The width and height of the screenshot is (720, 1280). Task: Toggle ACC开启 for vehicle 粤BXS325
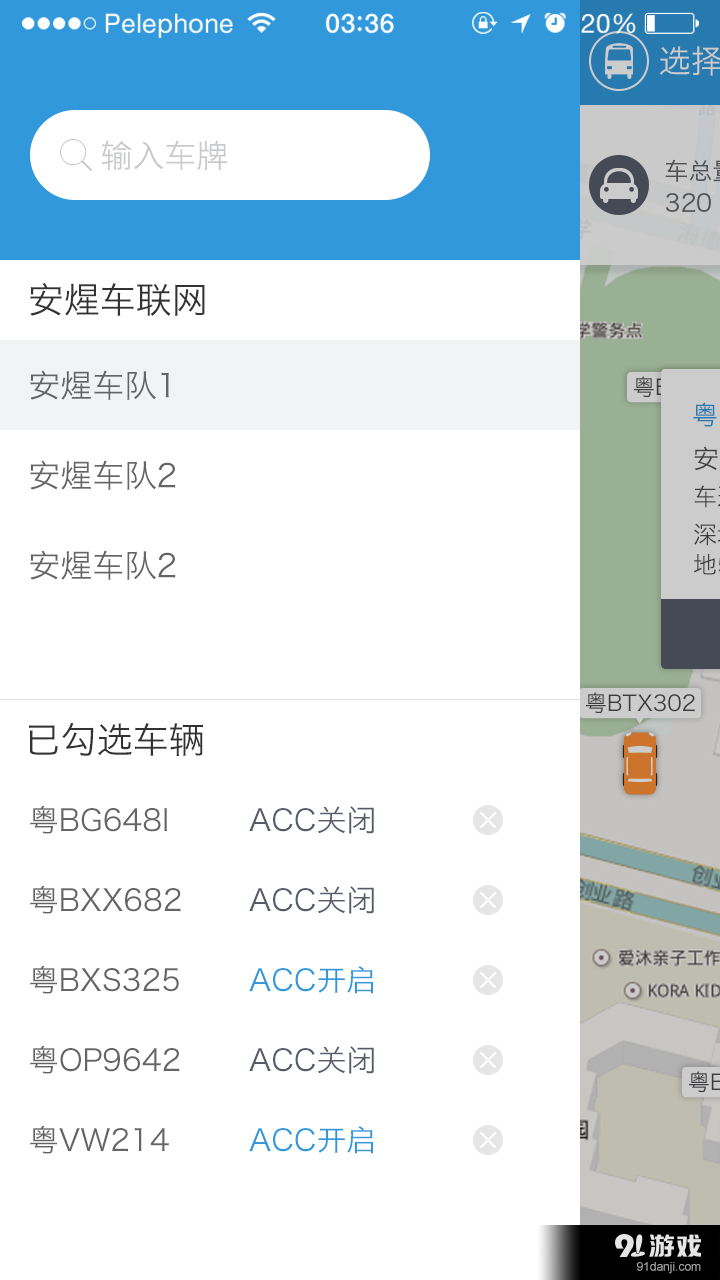coord(311,980)
